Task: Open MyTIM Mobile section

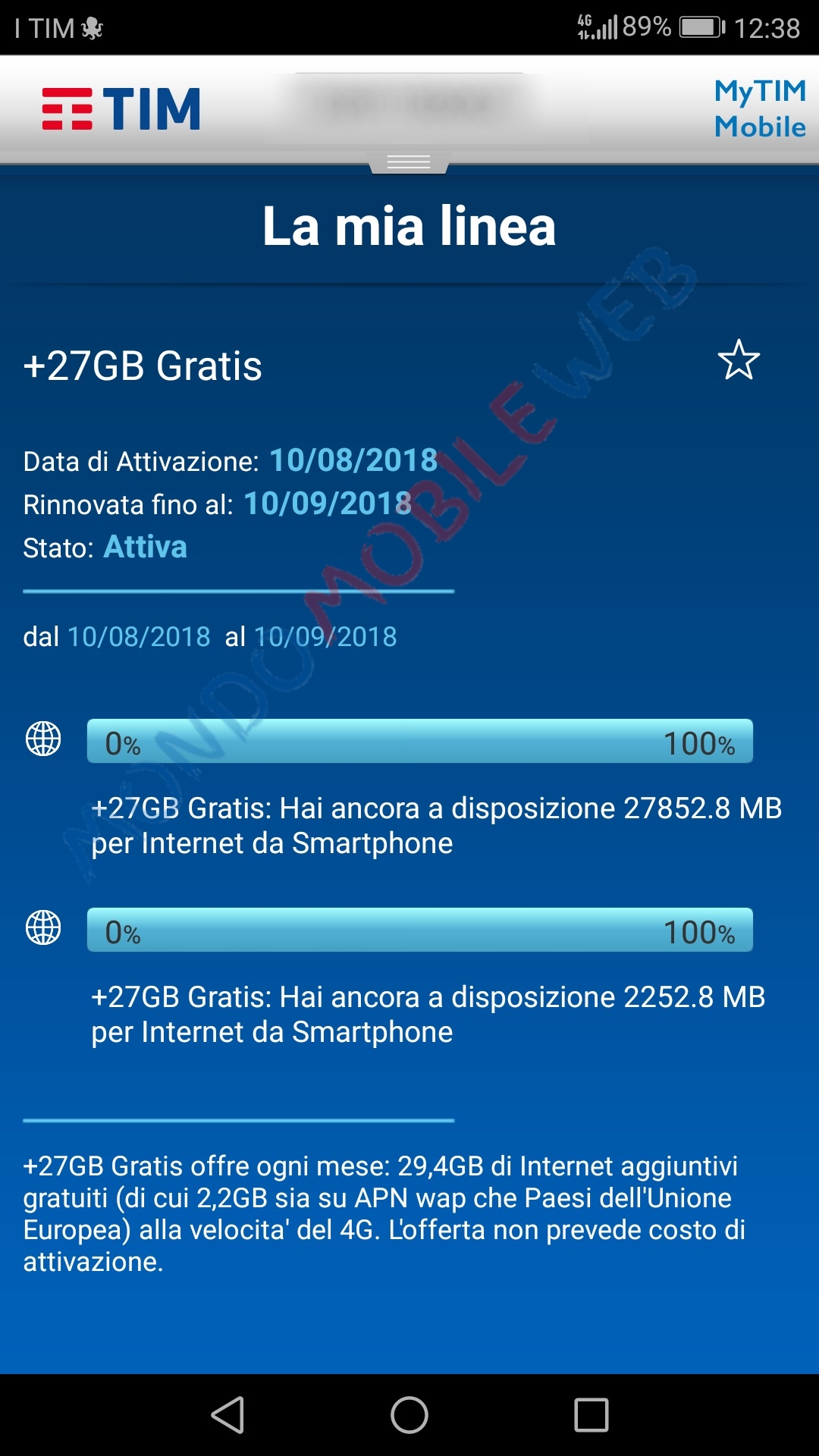Action: (759, 108)
